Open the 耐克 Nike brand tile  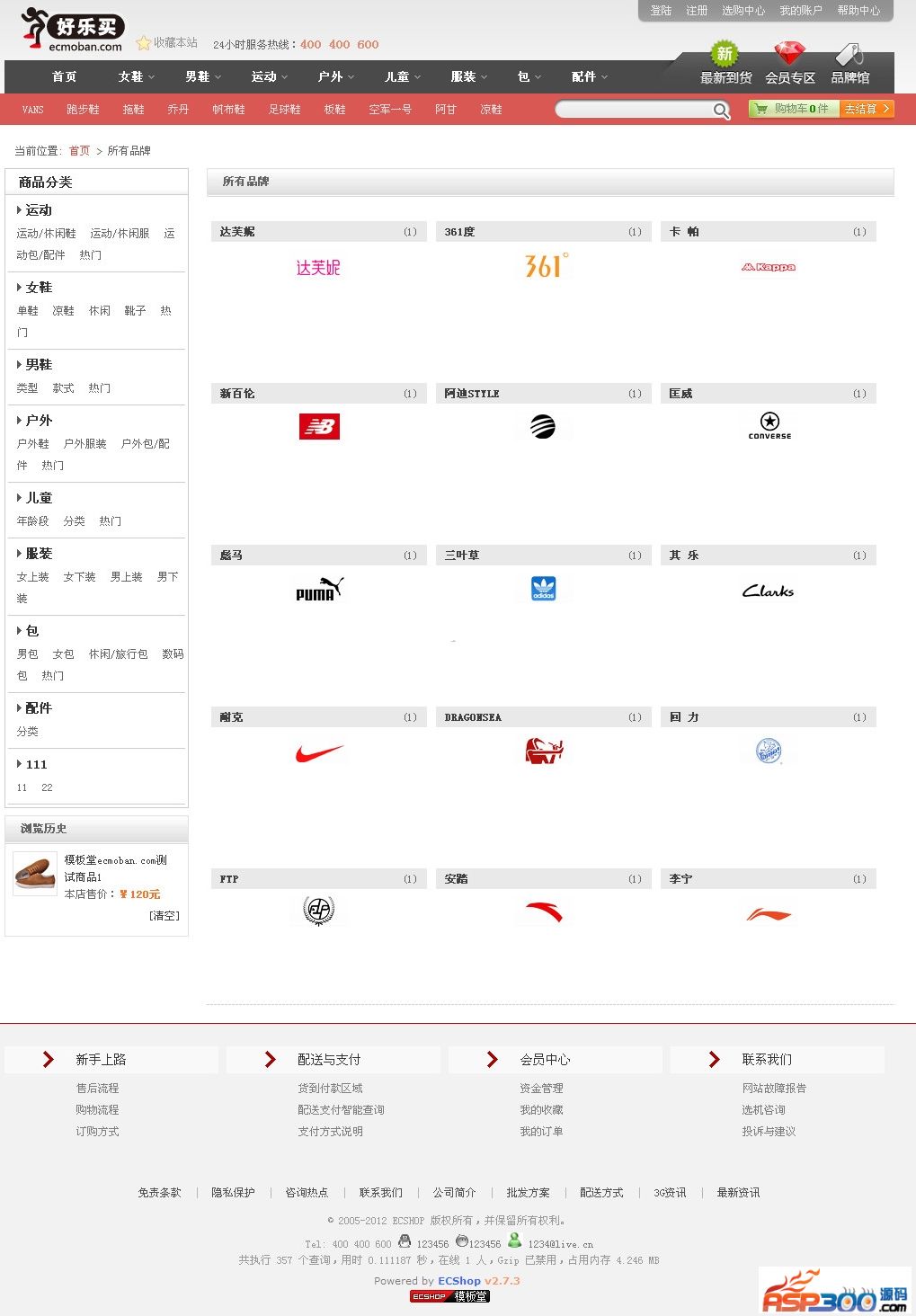point(319,752)
